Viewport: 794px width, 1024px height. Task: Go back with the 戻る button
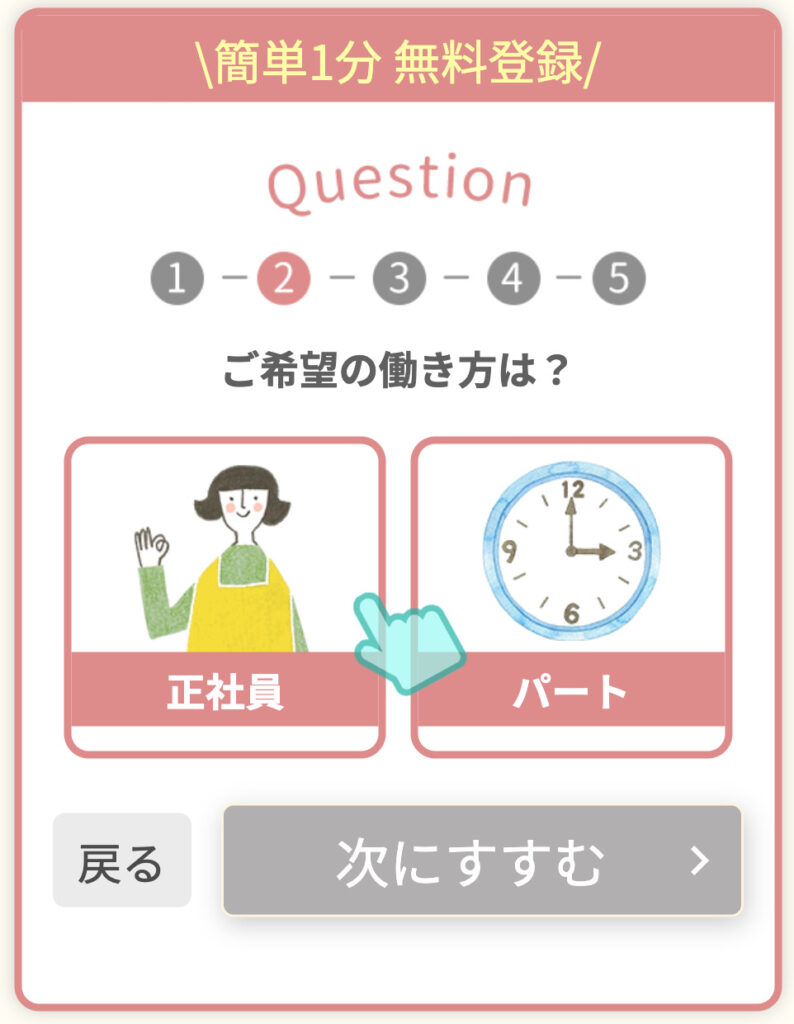point(121,861)
